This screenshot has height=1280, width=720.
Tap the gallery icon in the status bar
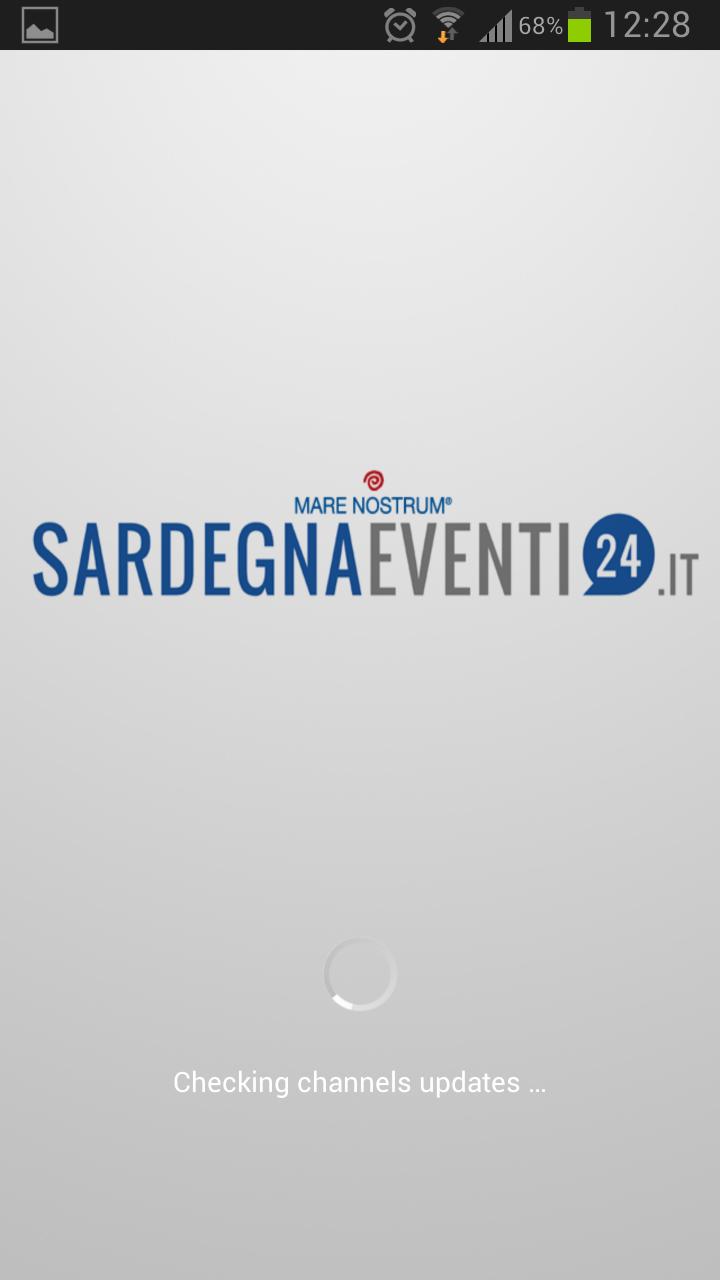[x=40, y=22]
